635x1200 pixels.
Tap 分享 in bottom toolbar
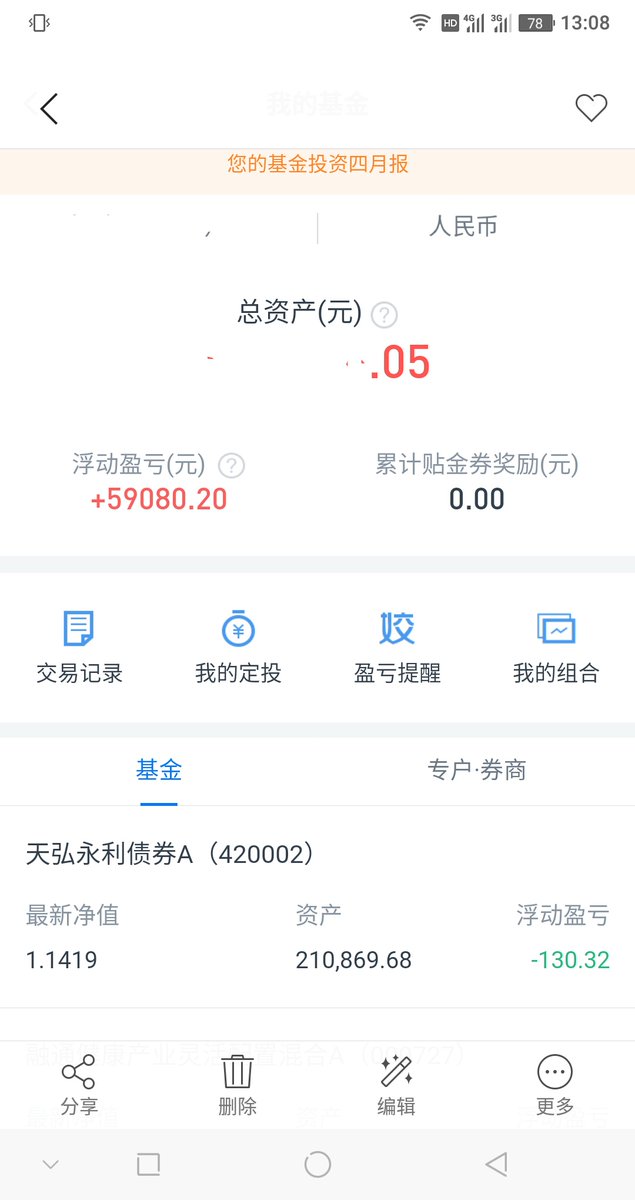[79, 1086]
